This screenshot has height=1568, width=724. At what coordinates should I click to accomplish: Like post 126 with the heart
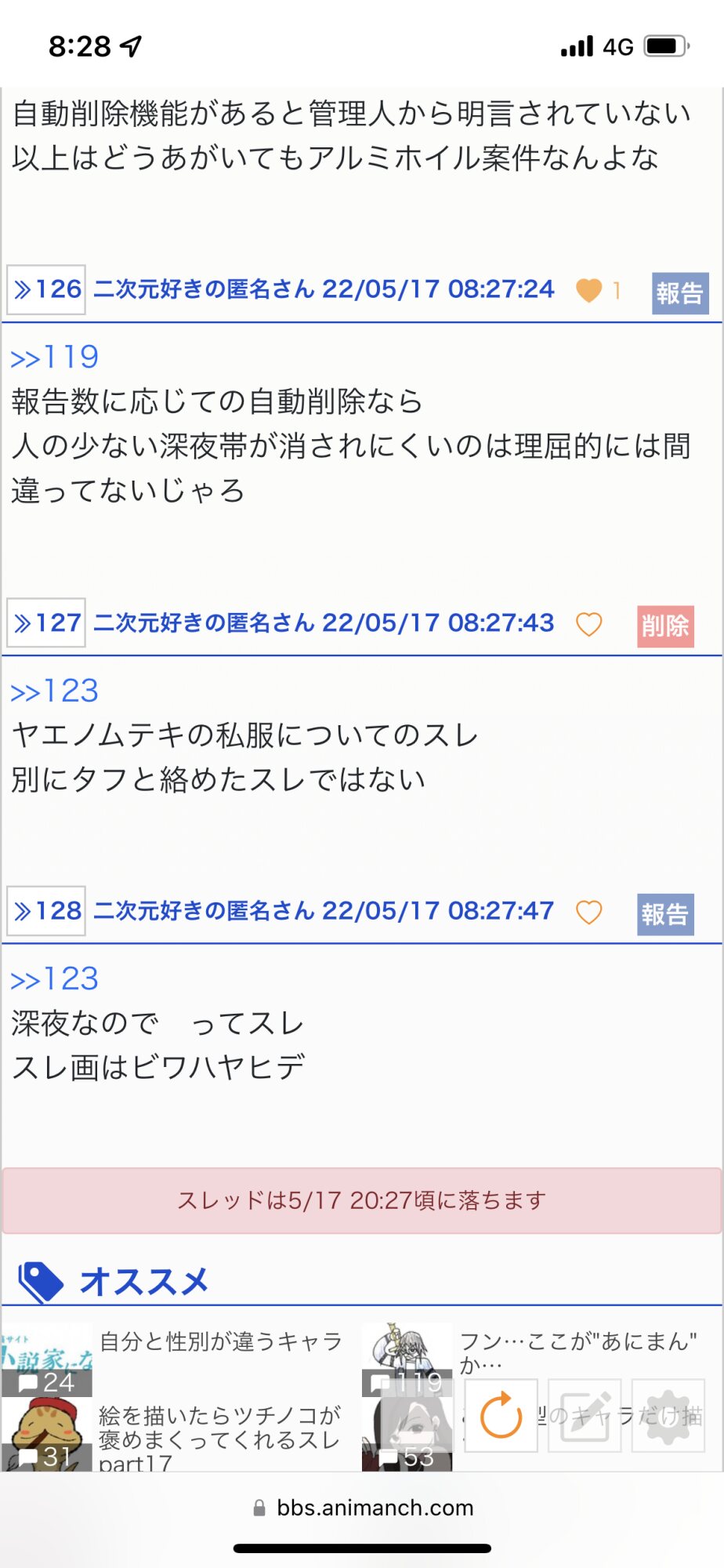pos(589,290)
